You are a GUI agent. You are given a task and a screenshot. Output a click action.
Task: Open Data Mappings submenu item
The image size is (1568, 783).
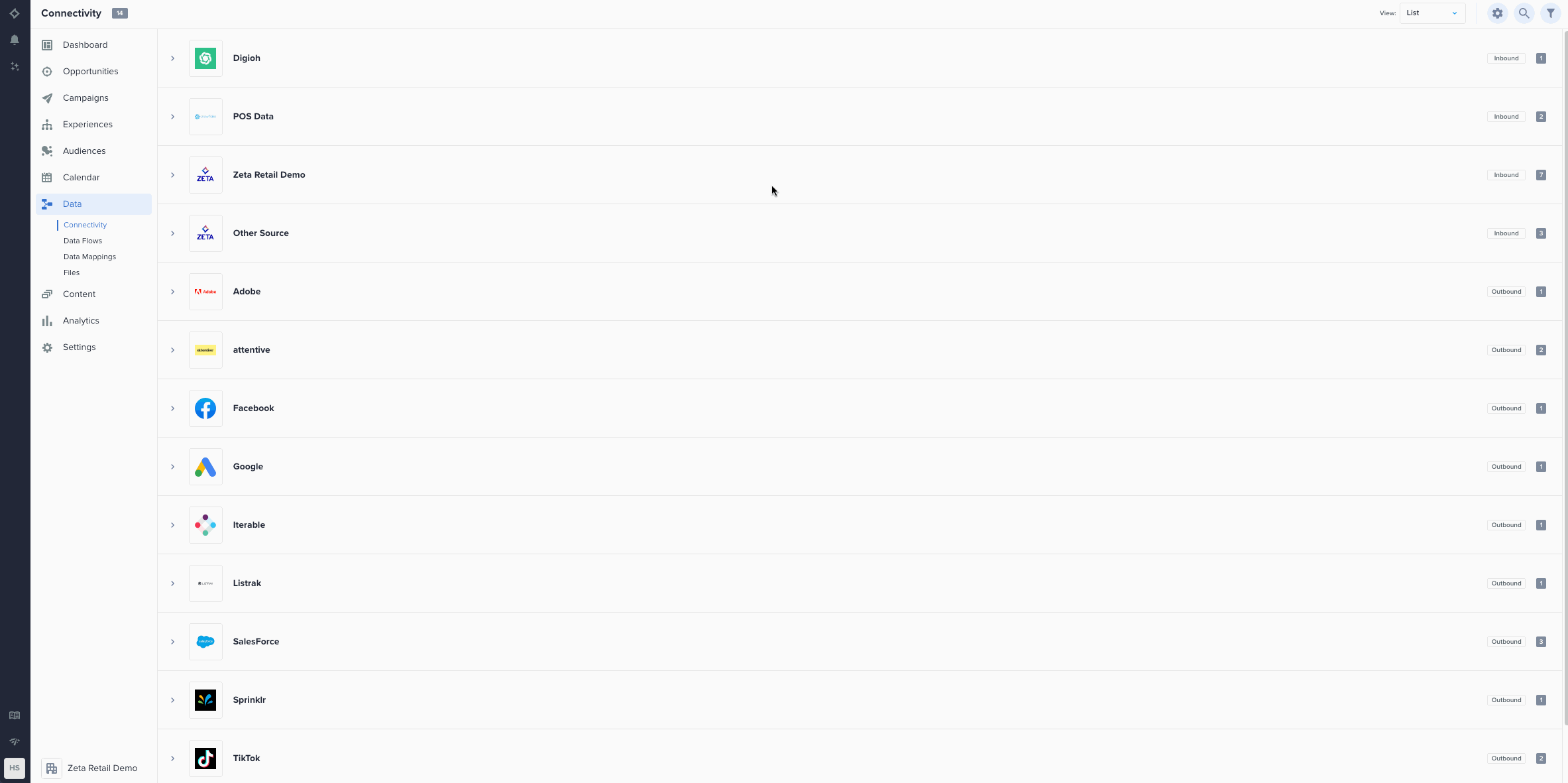89,257
